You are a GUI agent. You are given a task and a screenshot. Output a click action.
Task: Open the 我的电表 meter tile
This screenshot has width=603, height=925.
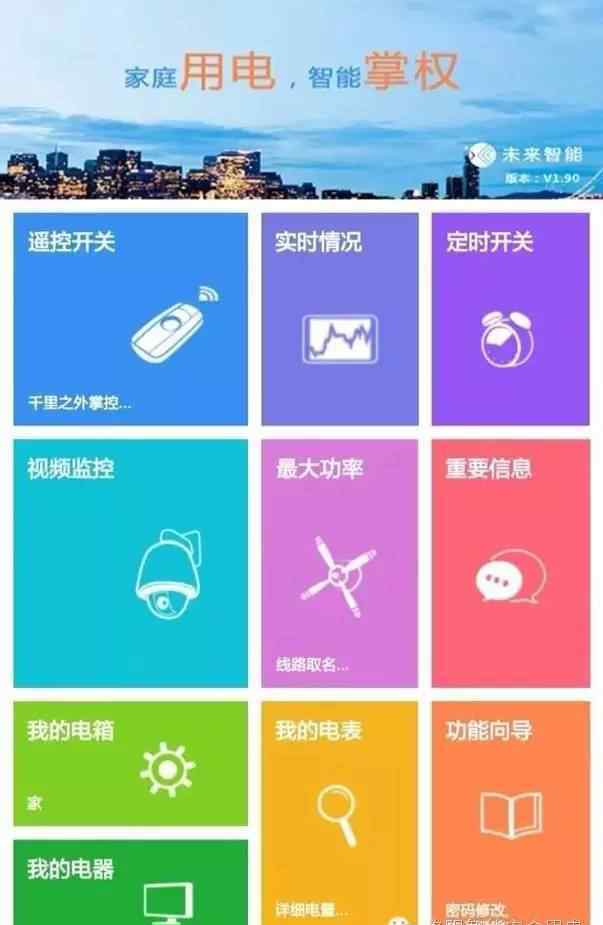click(x=339, y=810)
